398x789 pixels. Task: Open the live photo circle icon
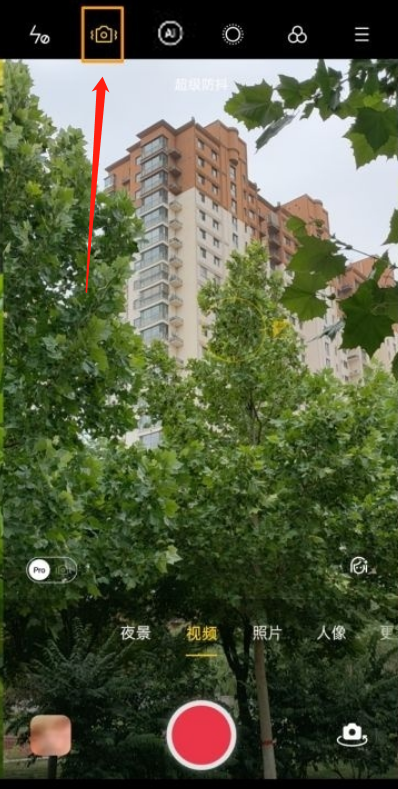(233, 35)
